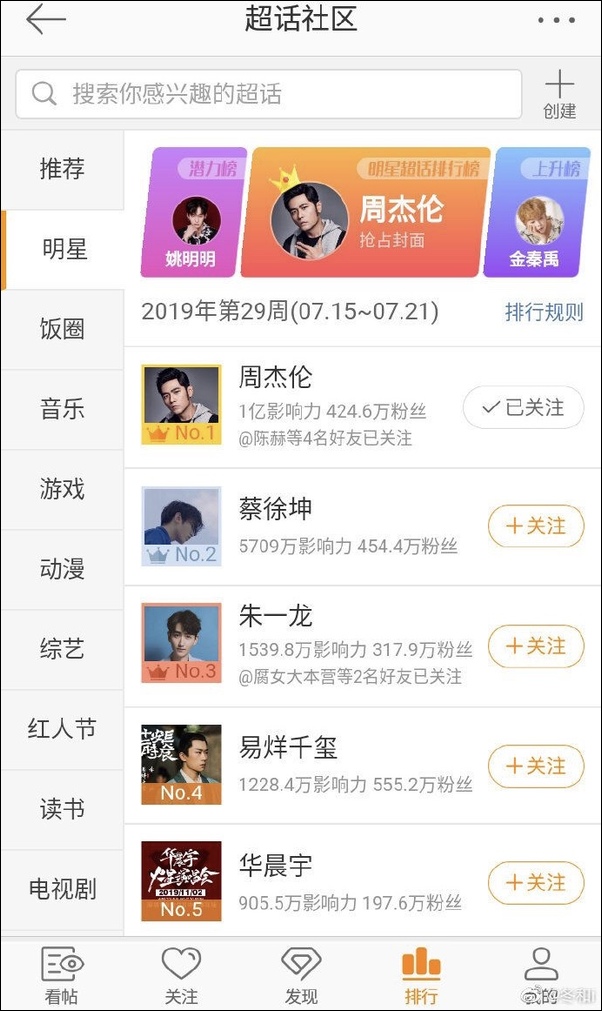602x1011 pixels.
Task: Select the 推荐 category
Action: pyautogui.click(x=62, y=169)
